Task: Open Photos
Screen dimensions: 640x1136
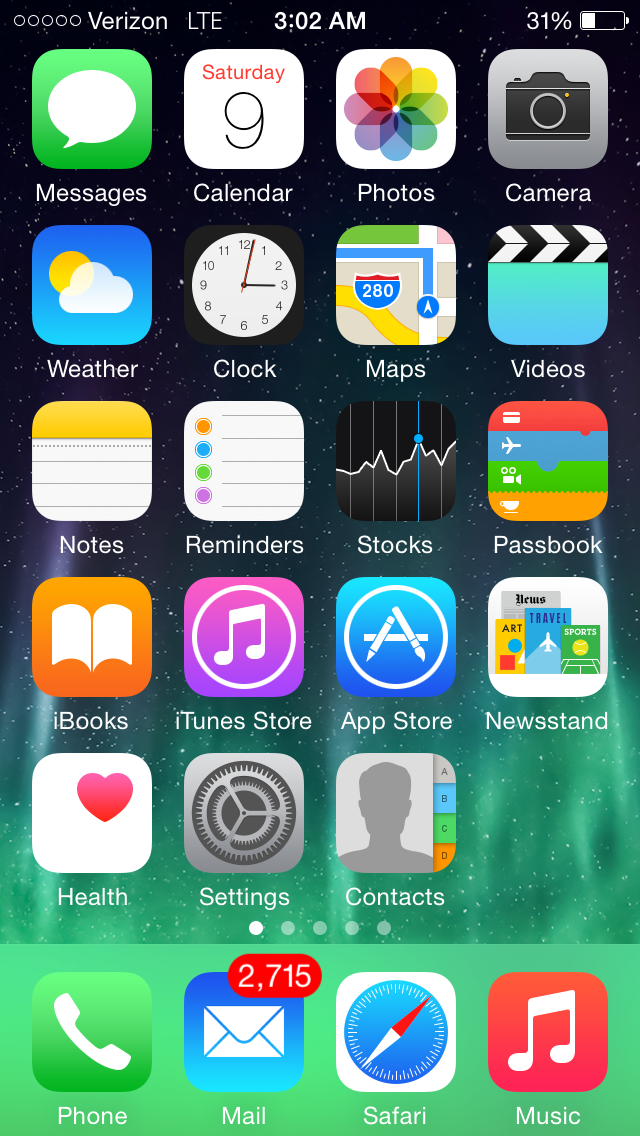Action: click(396, 109)
